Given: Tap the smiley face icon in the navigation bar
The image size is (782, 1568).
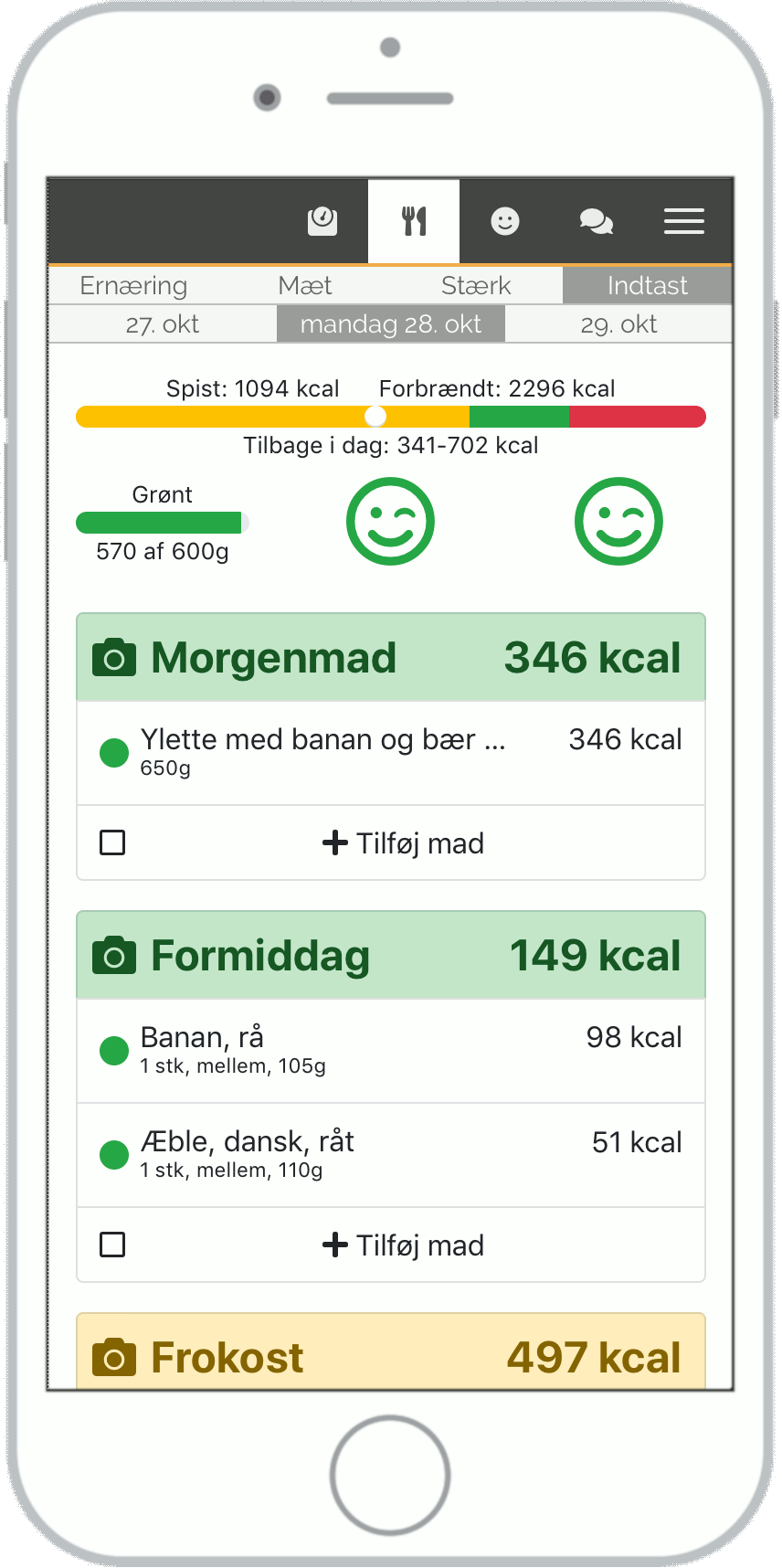Looking at the screenshot, I should coord(504,220).
